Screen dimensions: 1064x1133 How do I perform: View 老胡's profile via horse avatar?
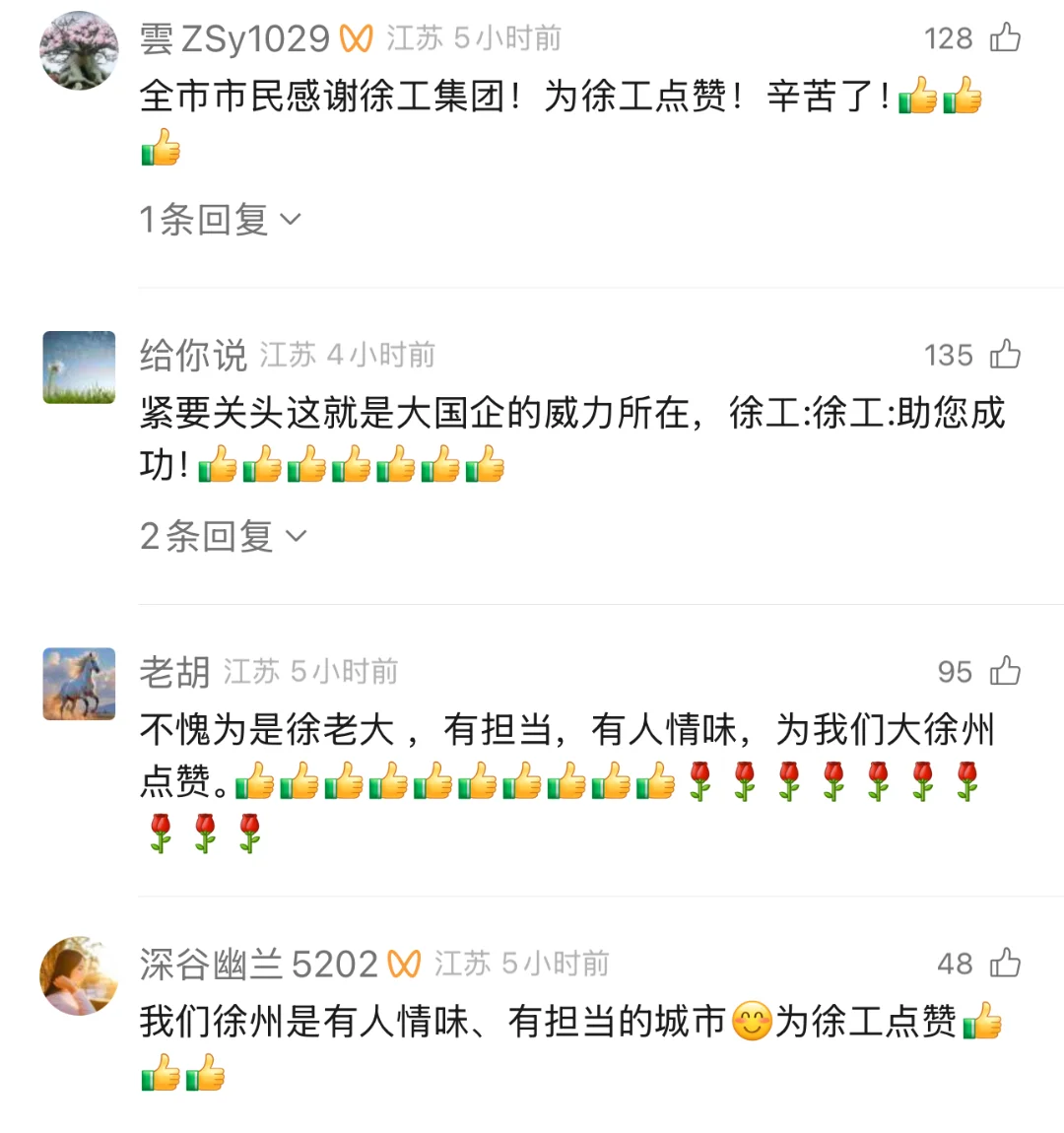[79, 684]
